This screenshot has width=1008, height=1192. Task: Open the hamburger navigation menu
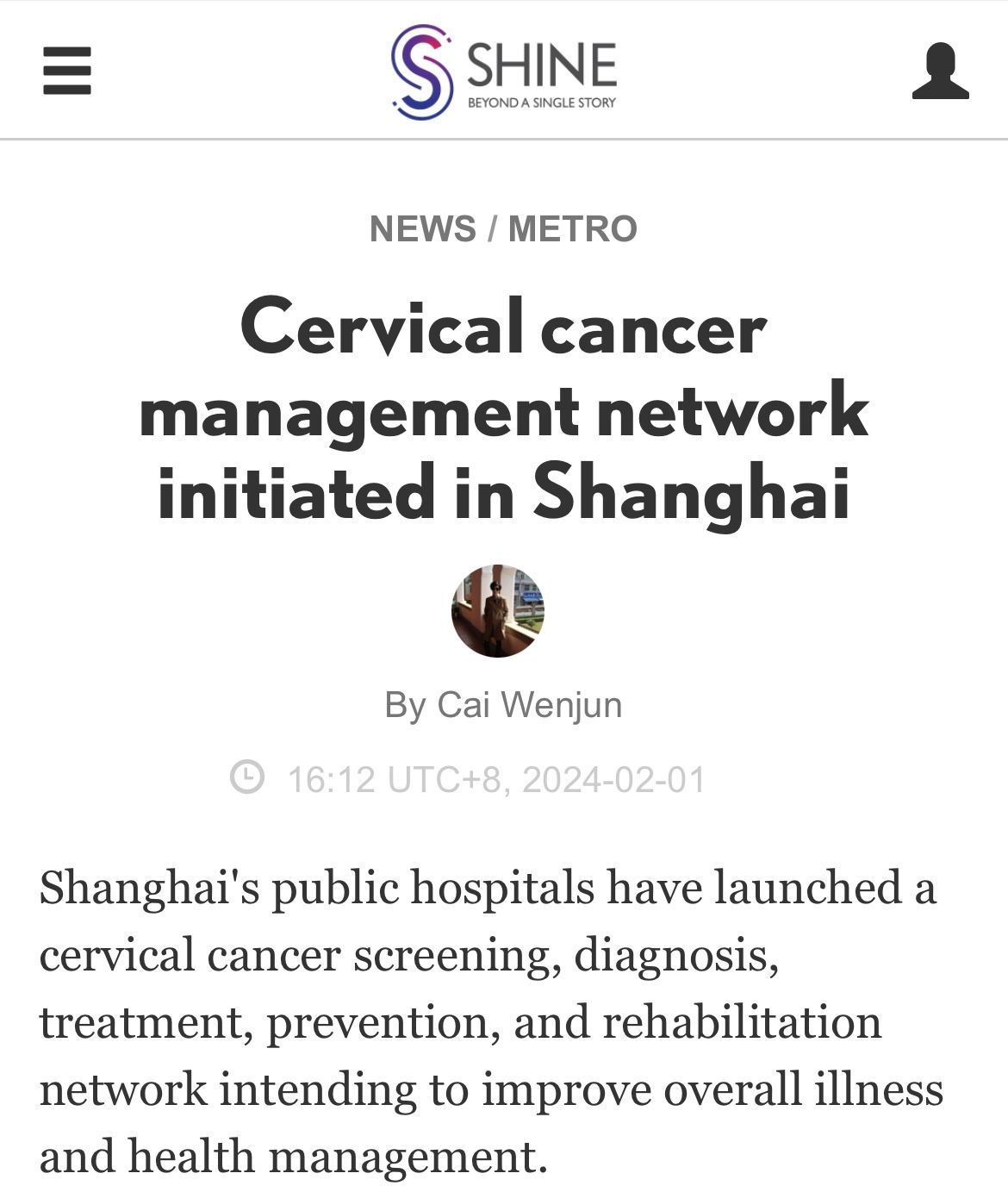click(x=67, y=71)
